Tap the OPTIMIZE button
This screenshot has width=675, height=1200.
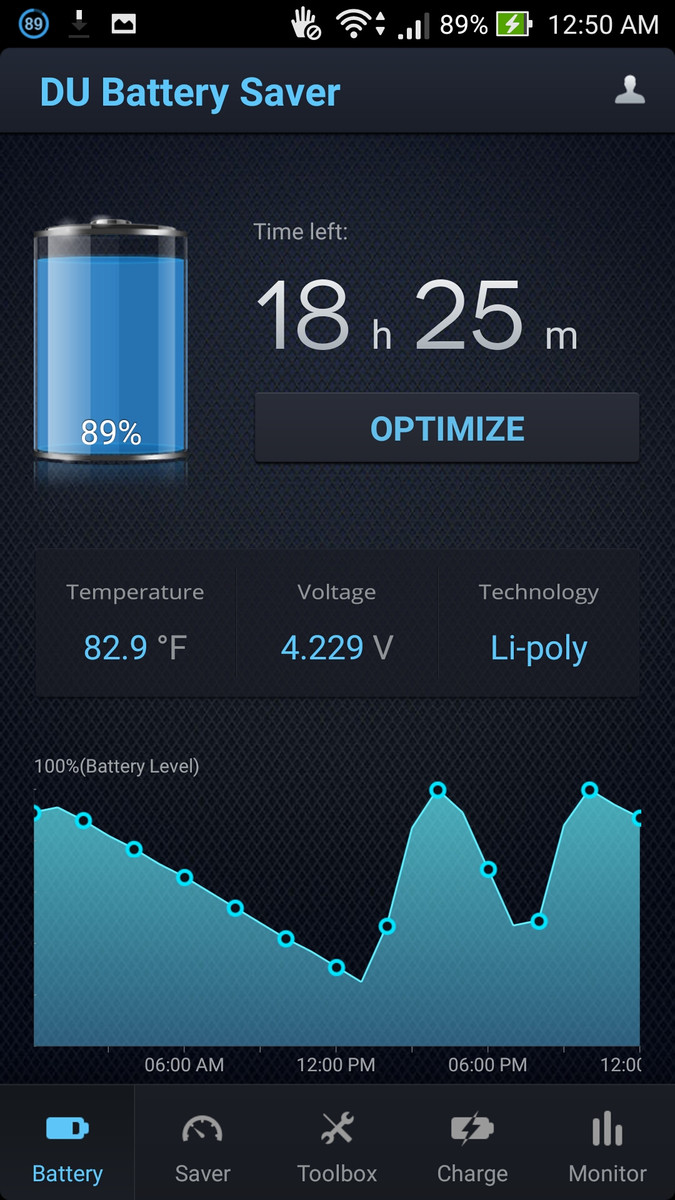tap(447, 428)
